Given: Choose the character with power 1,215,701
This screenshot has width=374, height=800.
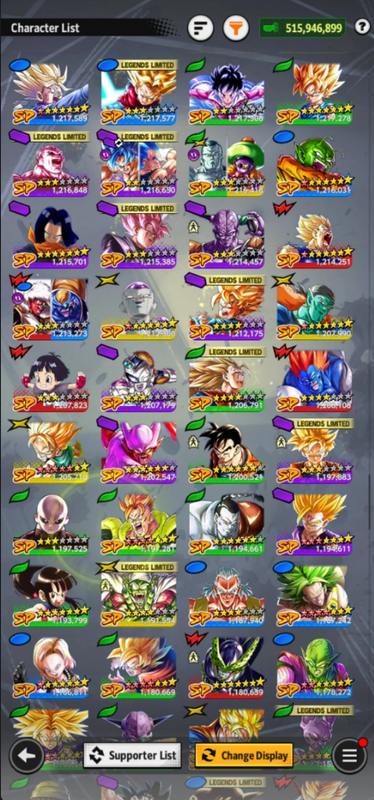Looking at the screenshot, I should point(51,237).
